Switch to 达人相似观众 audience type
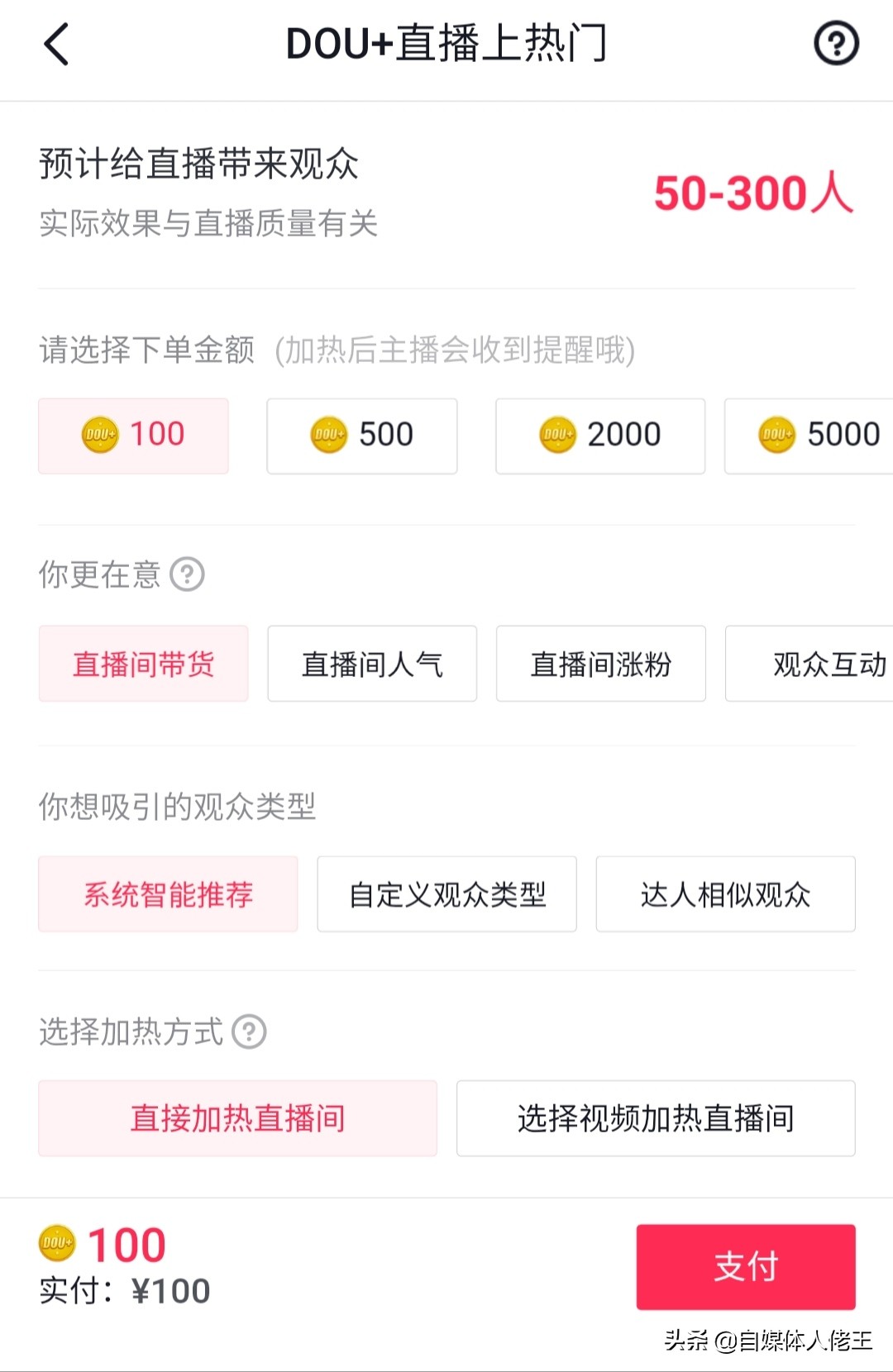 [x=725, y=894]
